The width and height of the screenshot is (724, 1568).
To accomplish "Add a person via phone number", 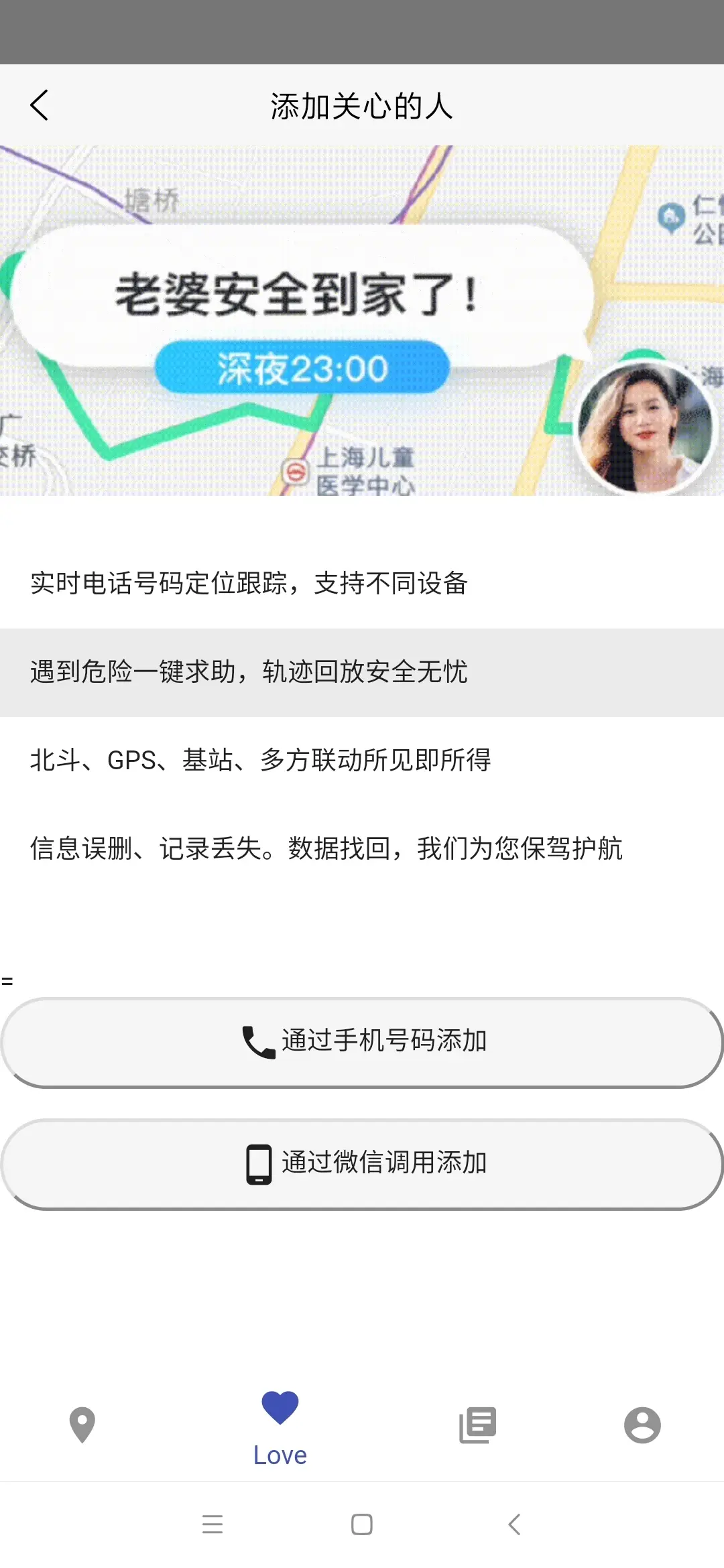I will pos(362,1042).
